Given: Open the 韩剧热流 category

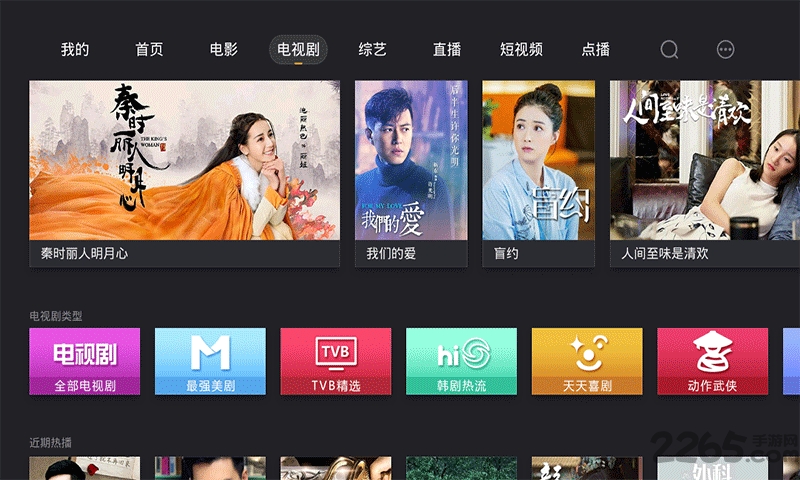Looking at the screenshot, I should pyautogui.click(x=461, y=361).
